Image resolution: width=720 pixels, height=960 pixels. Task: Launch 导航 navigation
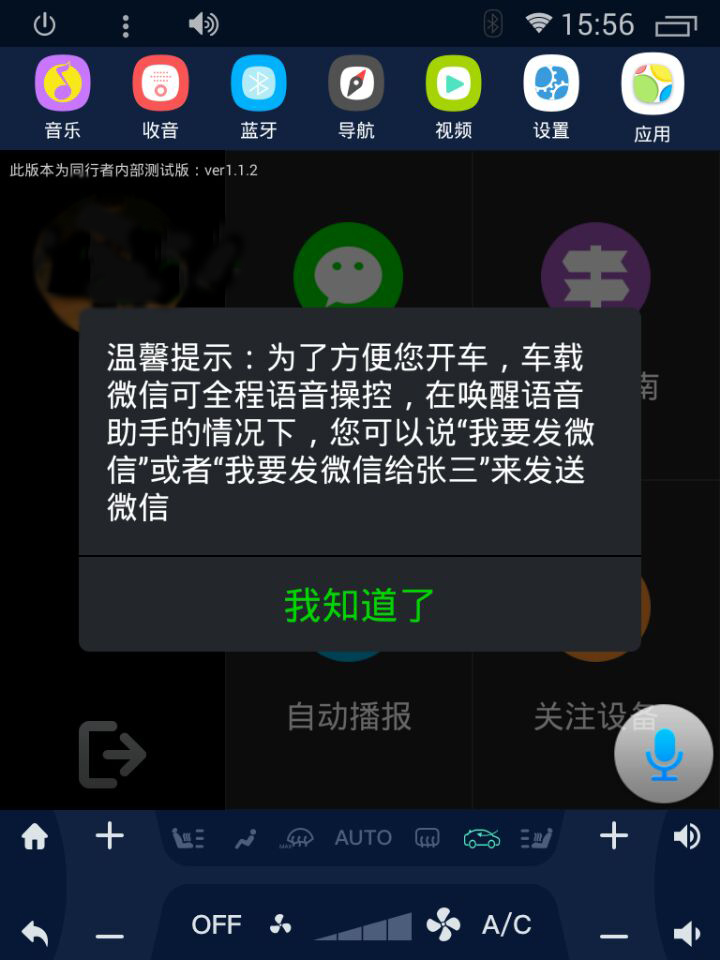click(356, 96)
